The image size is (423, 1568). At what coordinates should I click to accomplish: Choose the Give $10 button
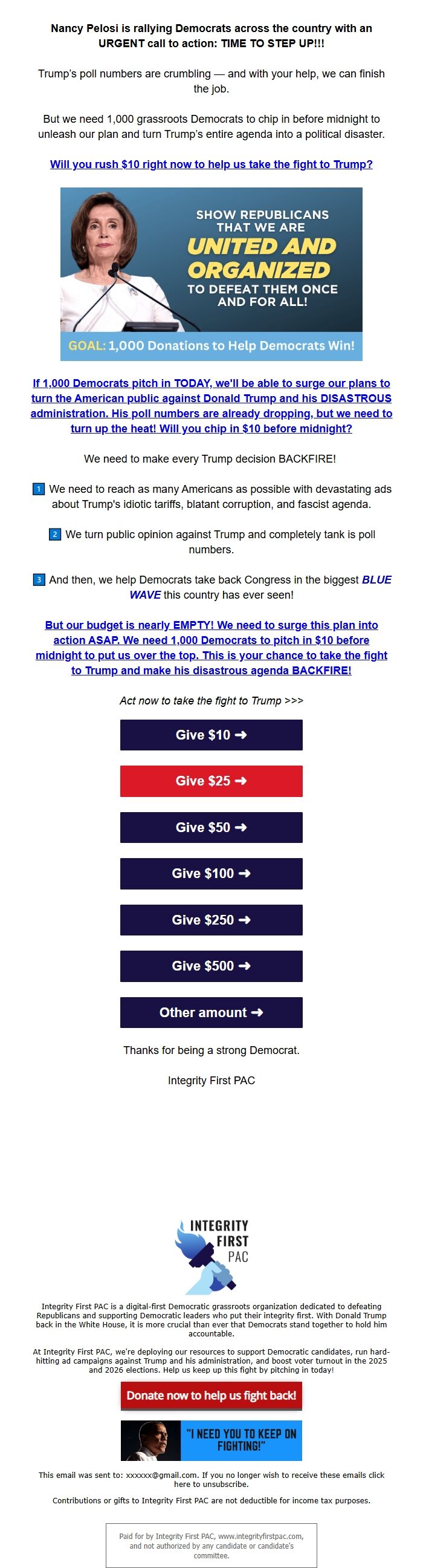coord(211,735)
